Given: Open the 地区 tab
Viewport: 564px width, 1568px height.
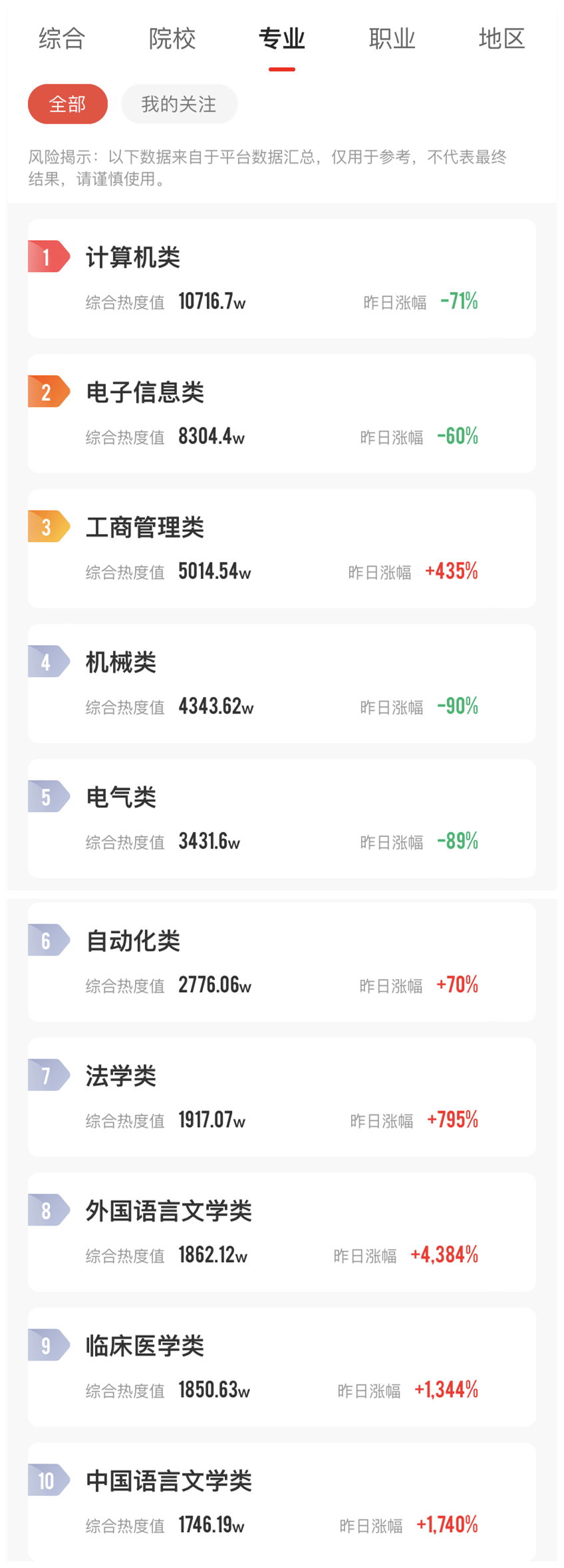Looking at the screenshot, I should (x=502, y=40).
